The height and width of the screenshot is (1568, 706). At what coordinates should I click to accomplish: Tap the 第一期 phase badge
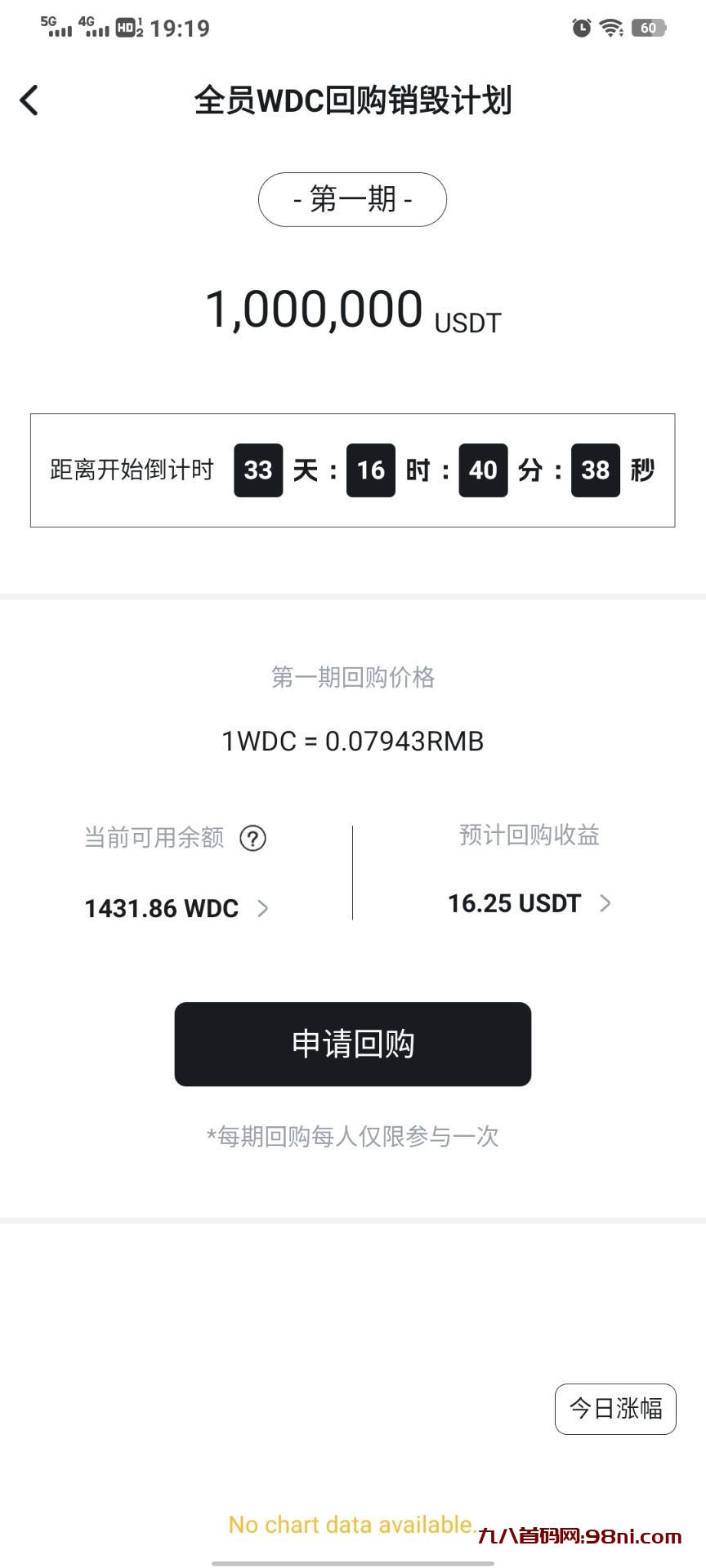(352, 199)
